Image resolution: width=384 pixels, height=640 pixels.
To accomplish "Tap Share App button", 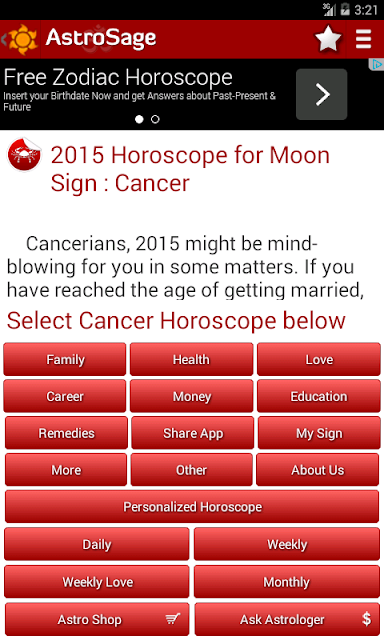I will (193, 433).
